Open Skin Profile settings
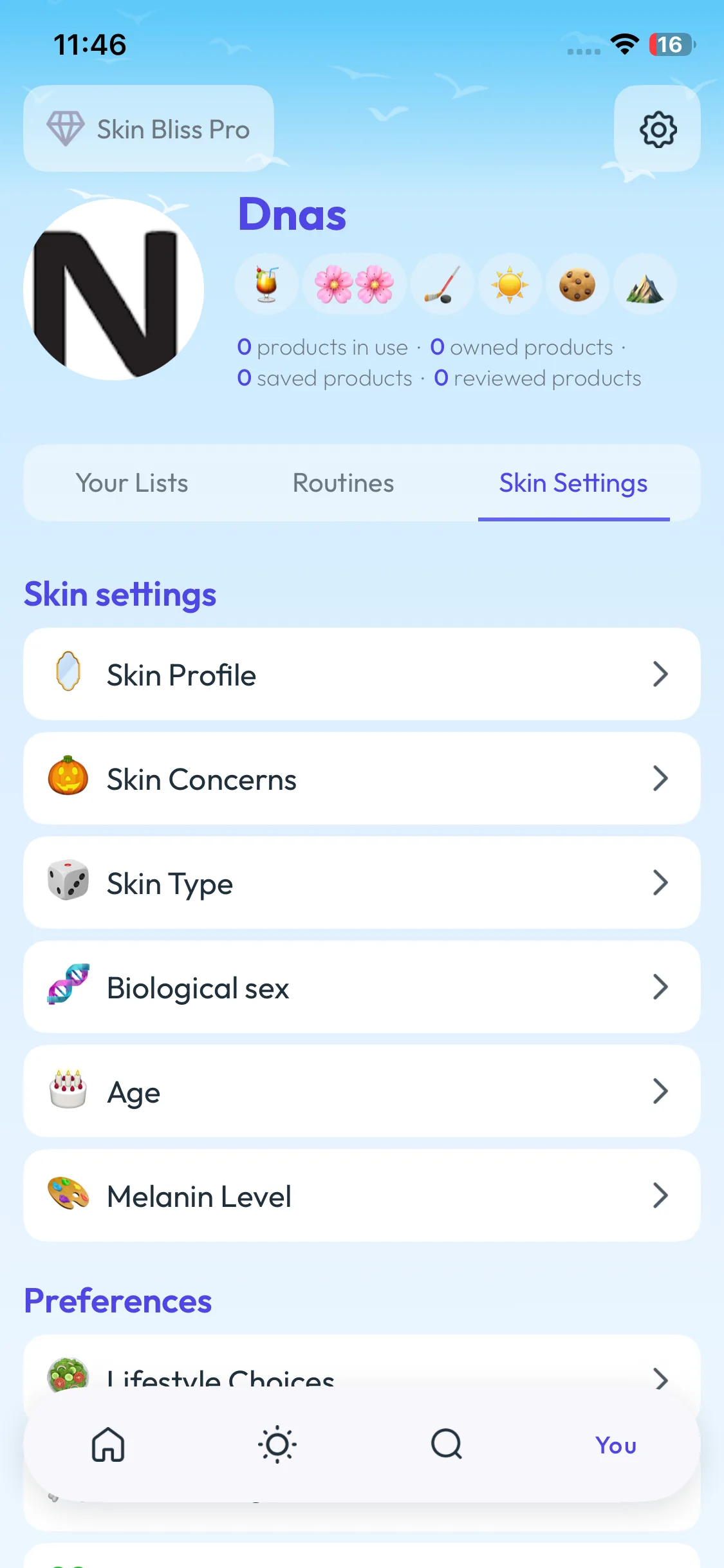This screenshot has height=1568, width=724. coord(362,675)
